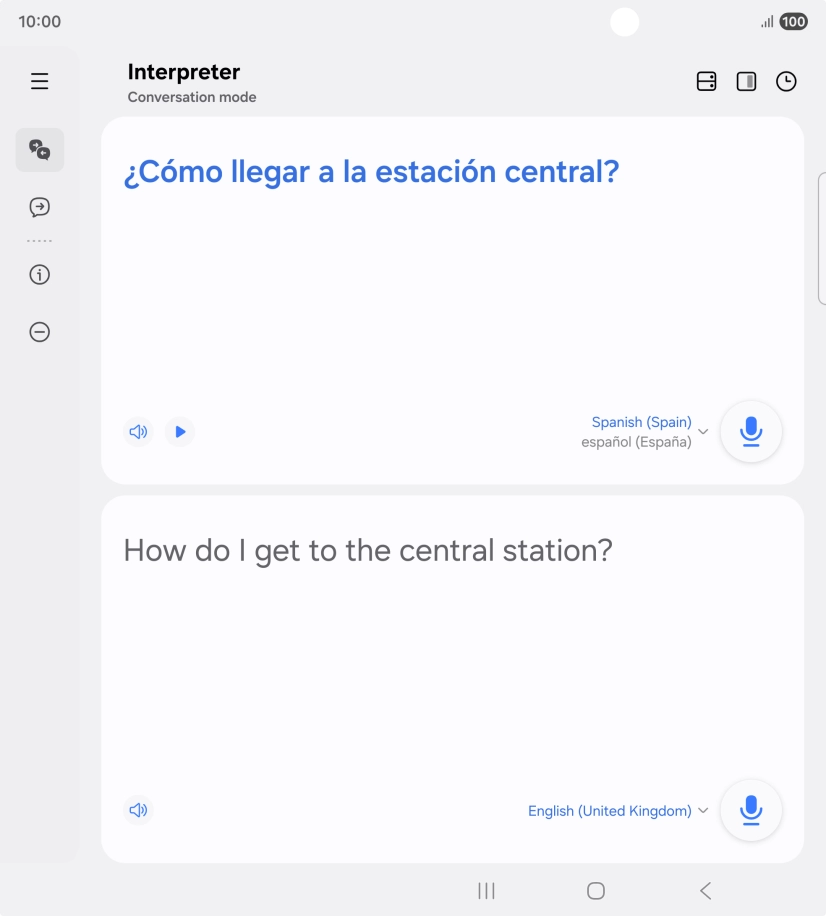Tap speaker icon in the English panel

tap(138, 810)
